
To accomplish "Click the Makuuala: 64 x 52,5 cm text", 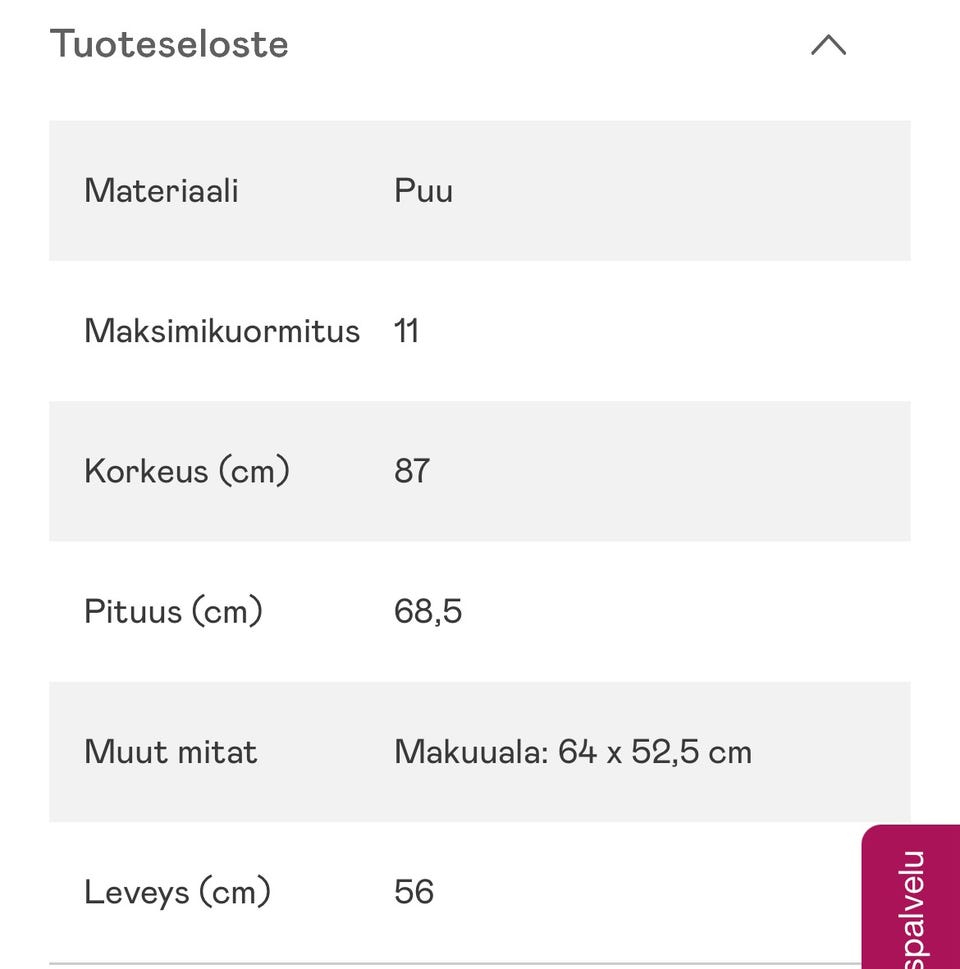I will coord(575,751).
